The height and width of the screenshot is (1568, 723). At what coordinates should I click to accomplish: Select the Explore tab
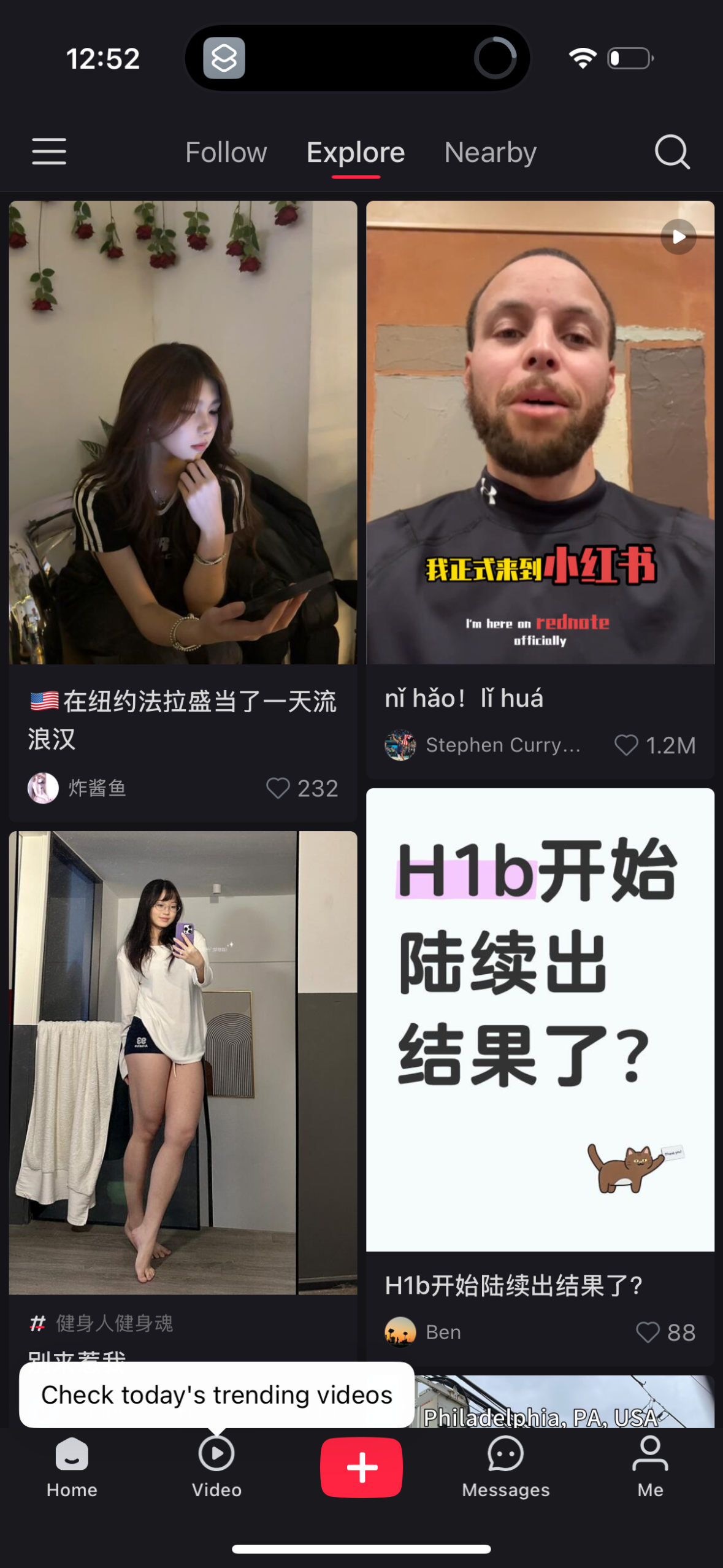click(355, 152)
